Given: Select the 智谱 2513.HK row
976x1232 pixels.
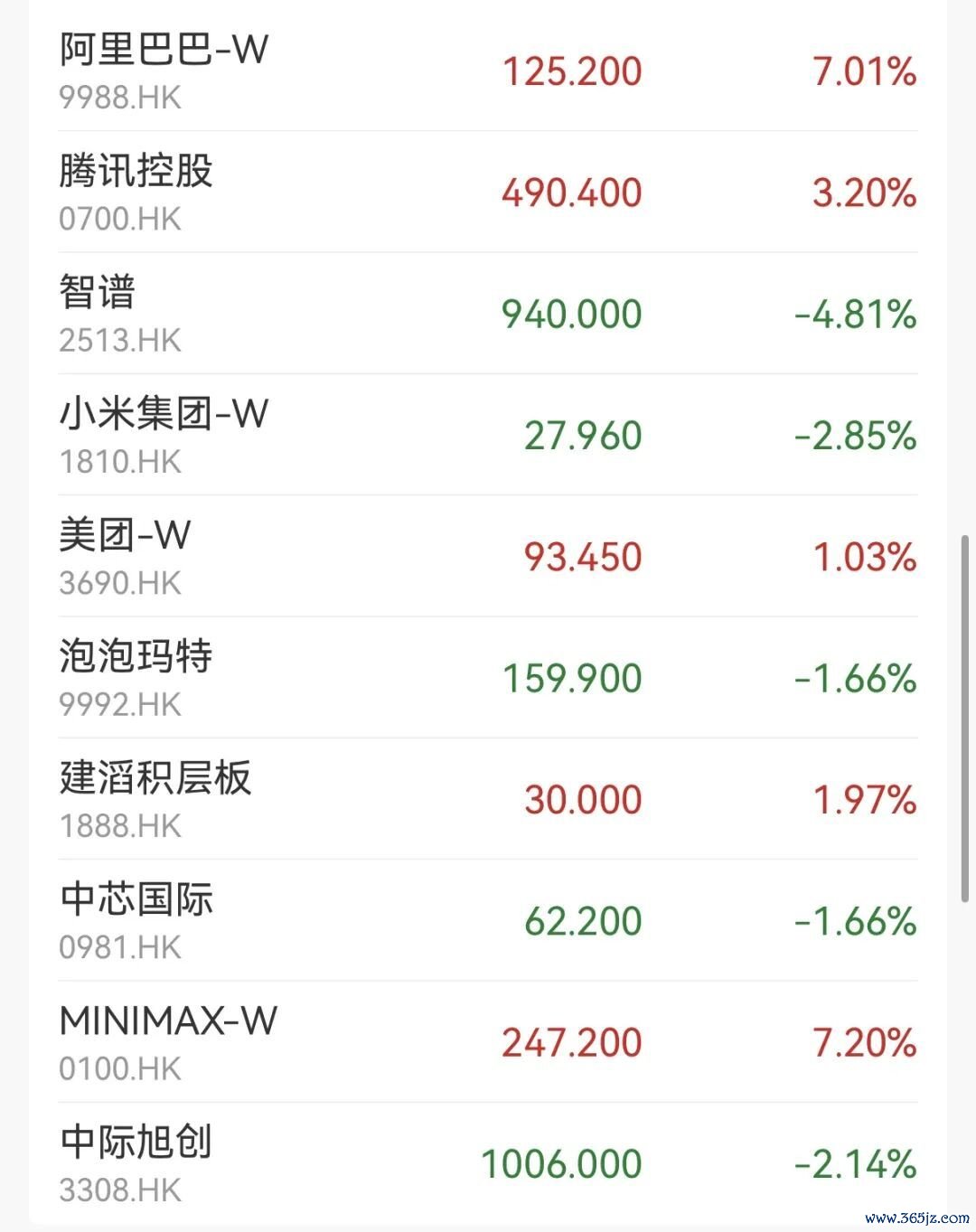Looking at the screenshot, I should (x=488, y=314).
